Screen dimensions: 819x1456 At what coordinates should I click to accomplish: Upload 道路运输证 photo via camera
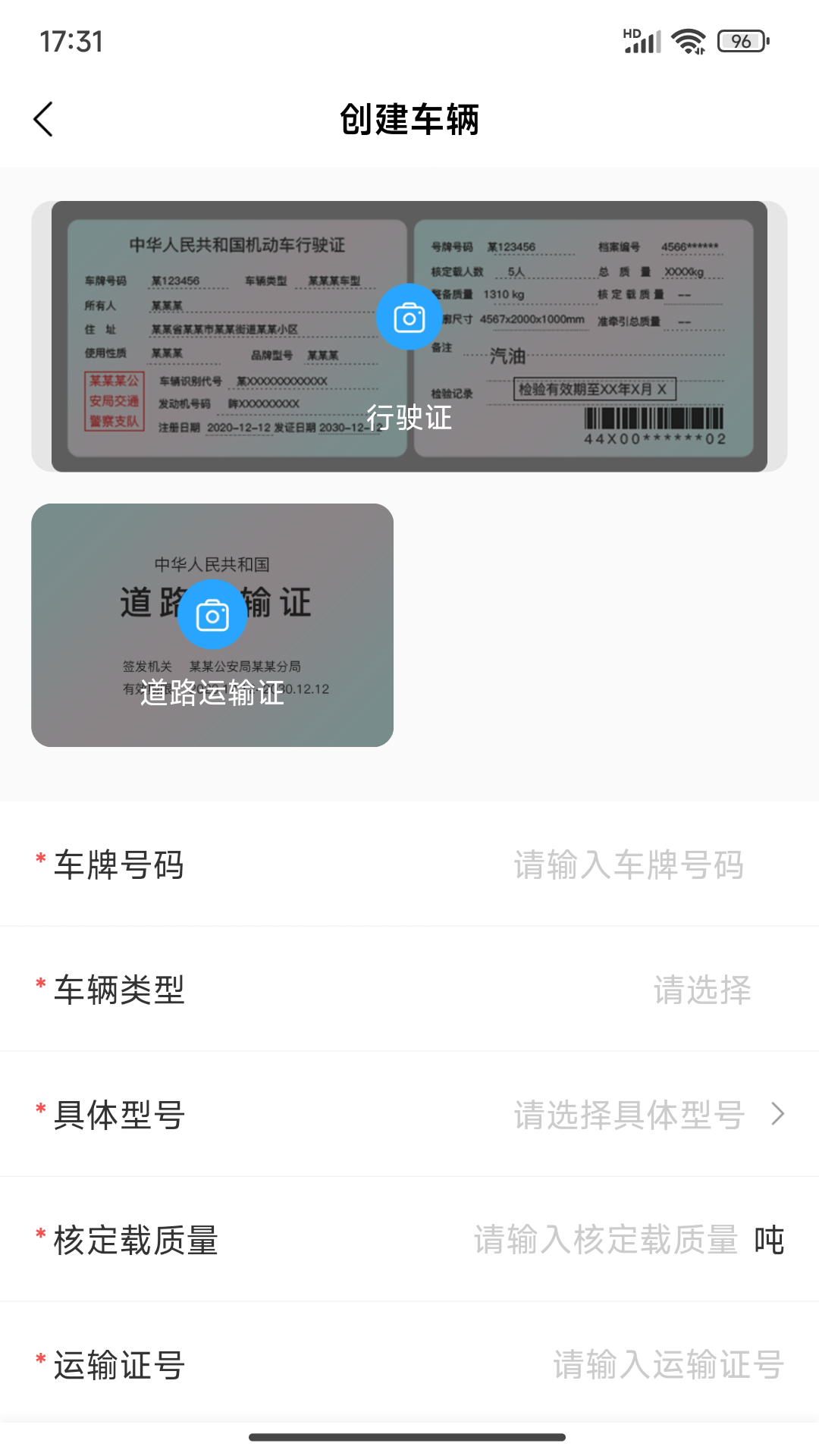pos(212,614)
